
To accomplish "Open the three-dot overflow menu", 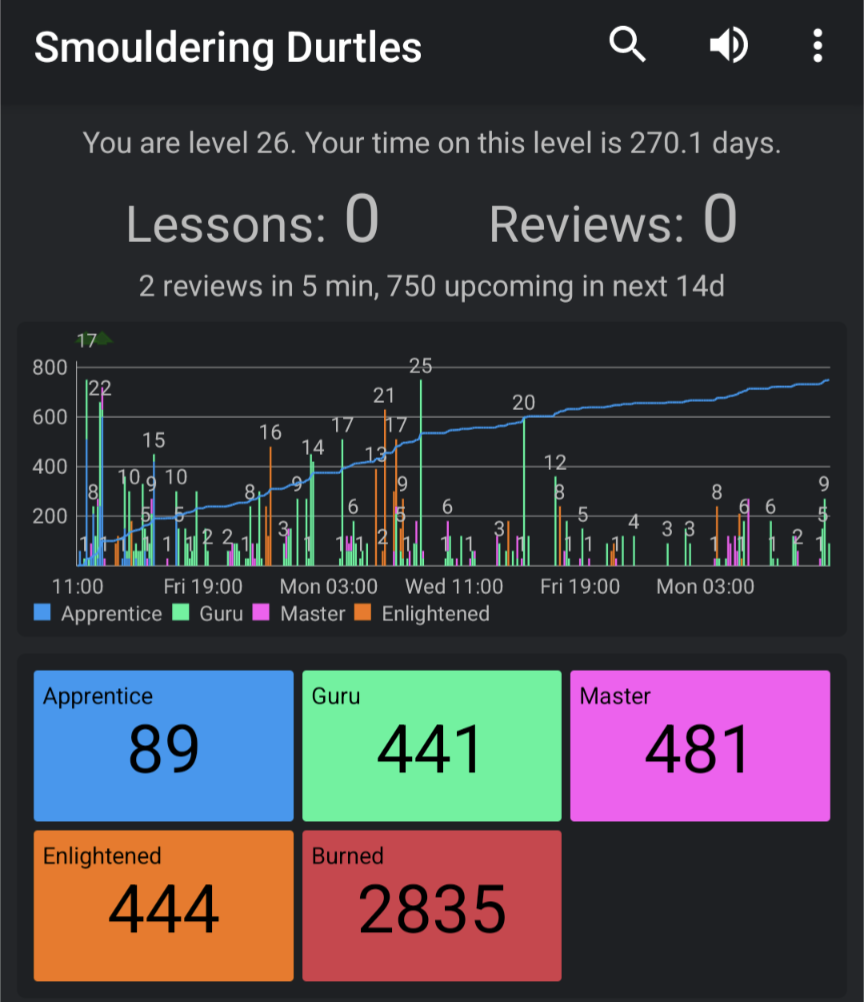I will tap(817, 46).
